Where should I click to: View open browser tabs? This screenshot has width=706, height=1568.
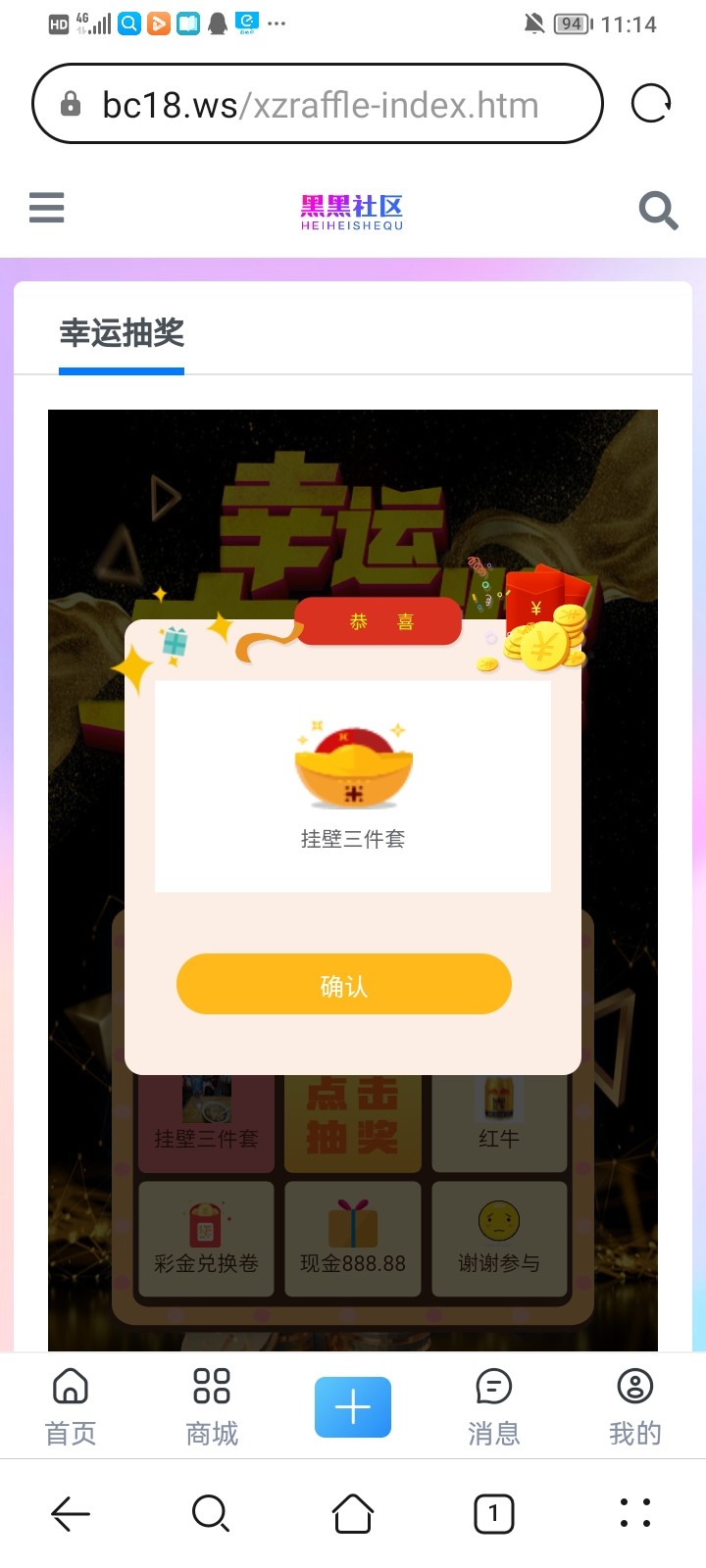click(494, 1514)
